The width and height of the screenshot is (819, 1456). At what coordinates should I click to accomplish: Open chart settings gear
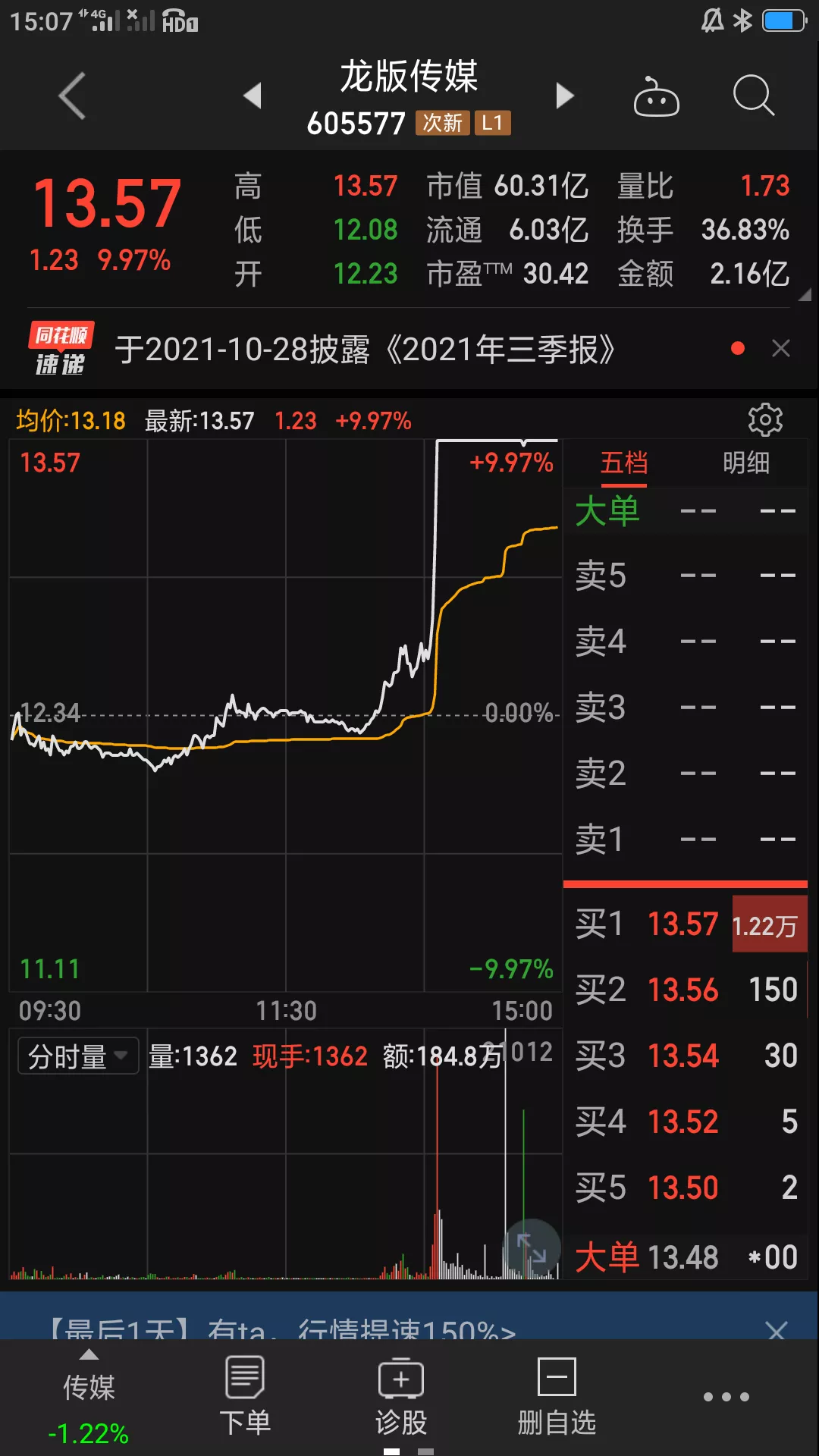[765, 419]
